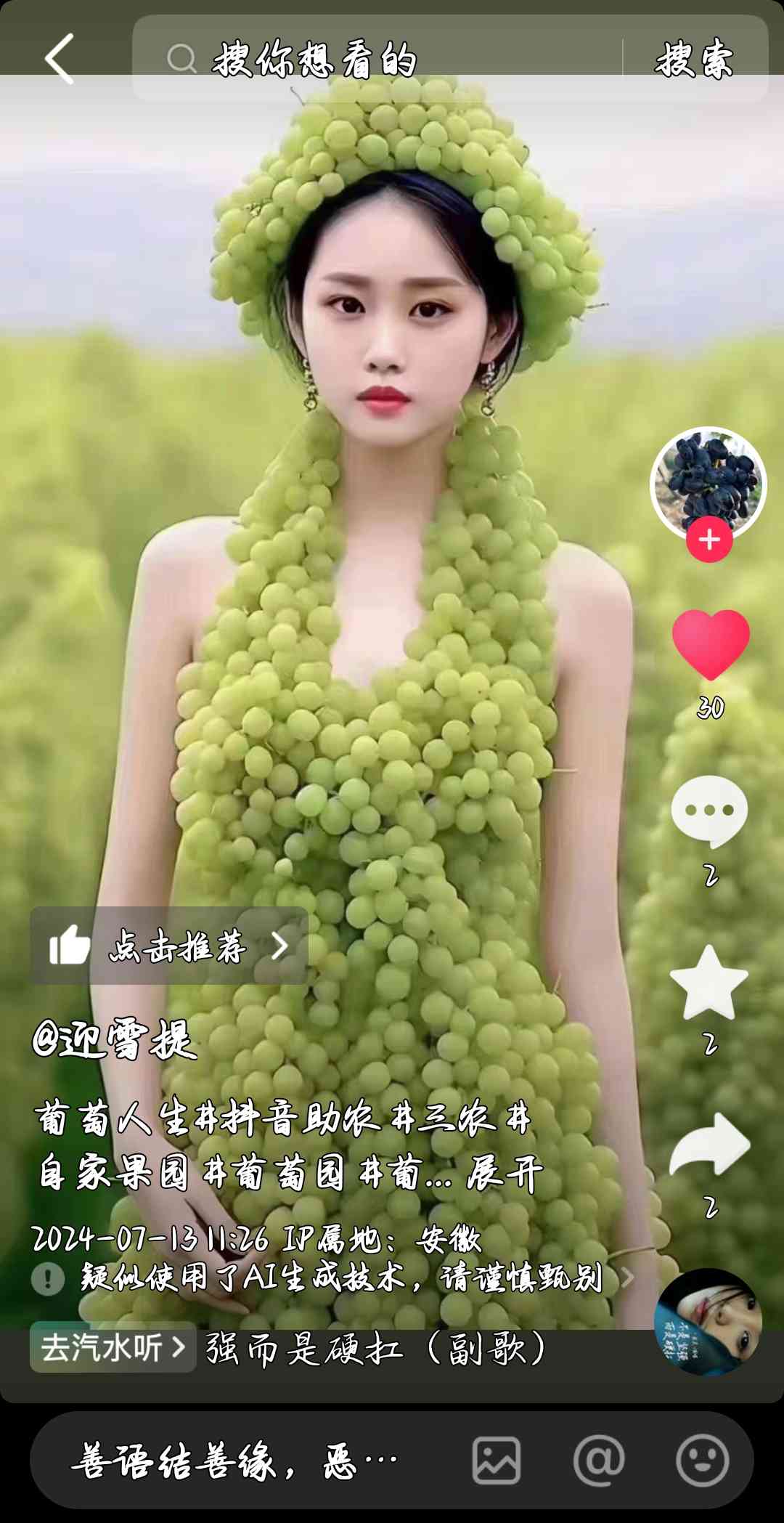784x1523 pixels.
Task: Attach an image to the comment
Action: (x=497, y=1460)
